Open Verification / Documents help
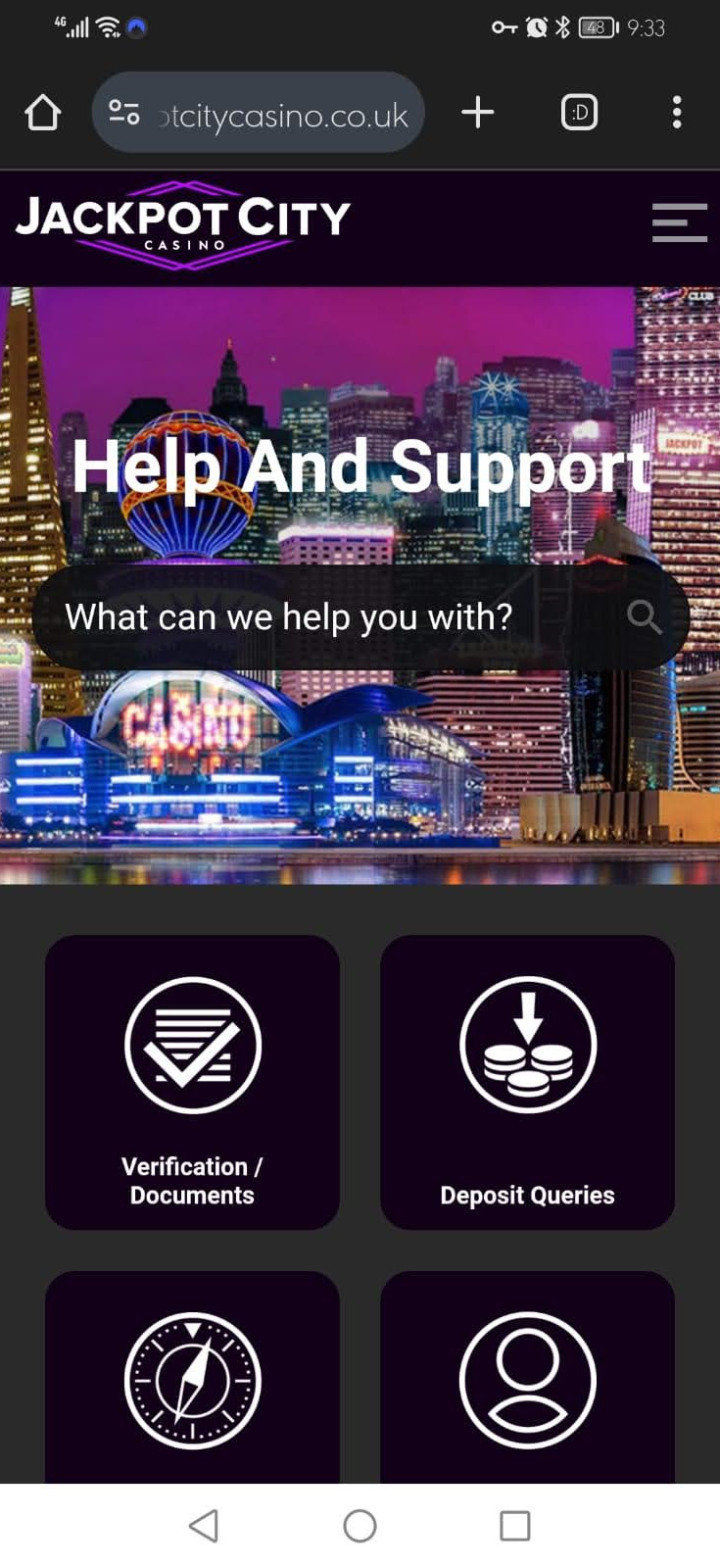720x1568 pixels. point(192,1082)
